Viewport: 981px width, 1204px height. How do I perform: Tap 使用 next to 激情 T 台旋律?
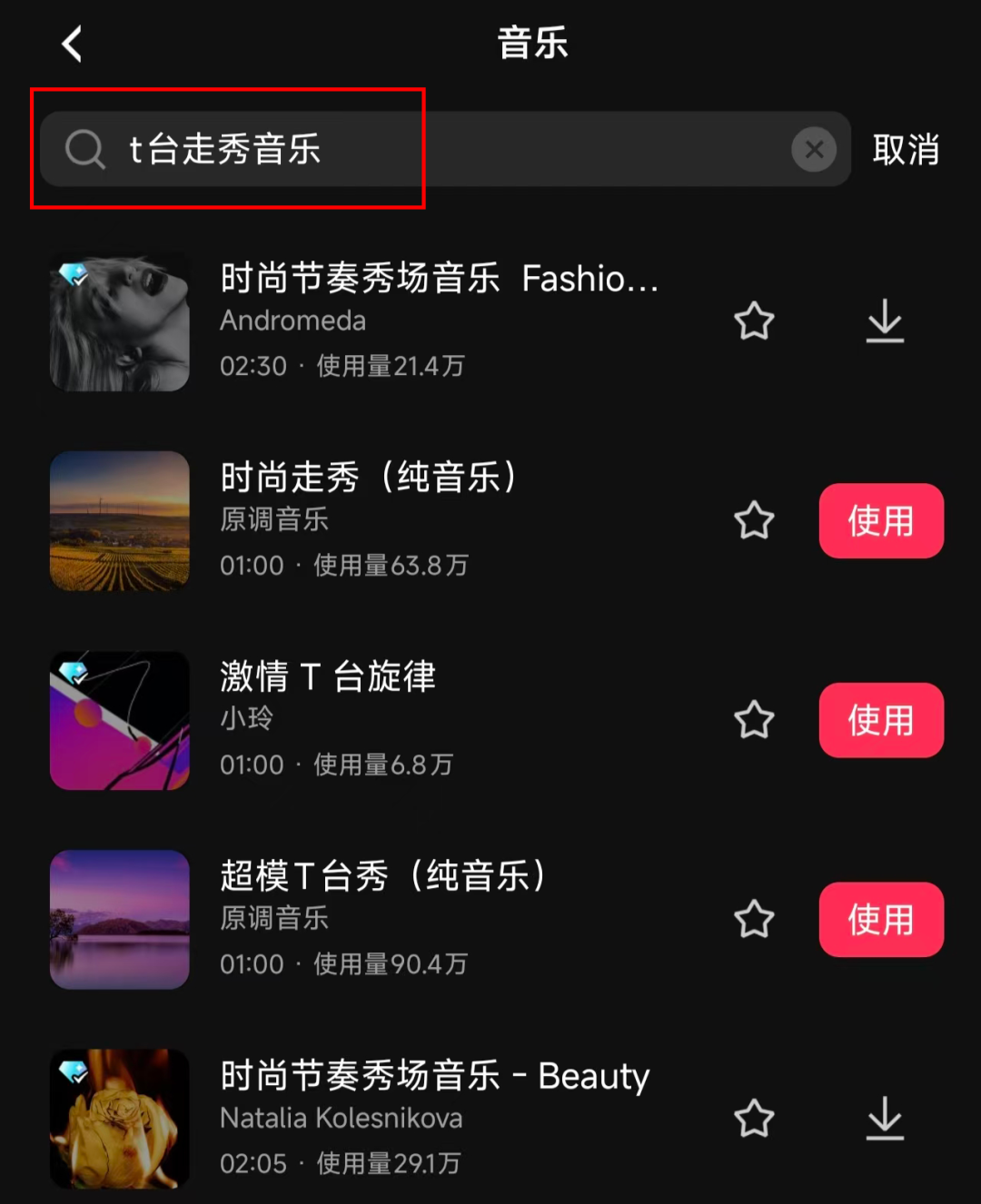(881, 720)
